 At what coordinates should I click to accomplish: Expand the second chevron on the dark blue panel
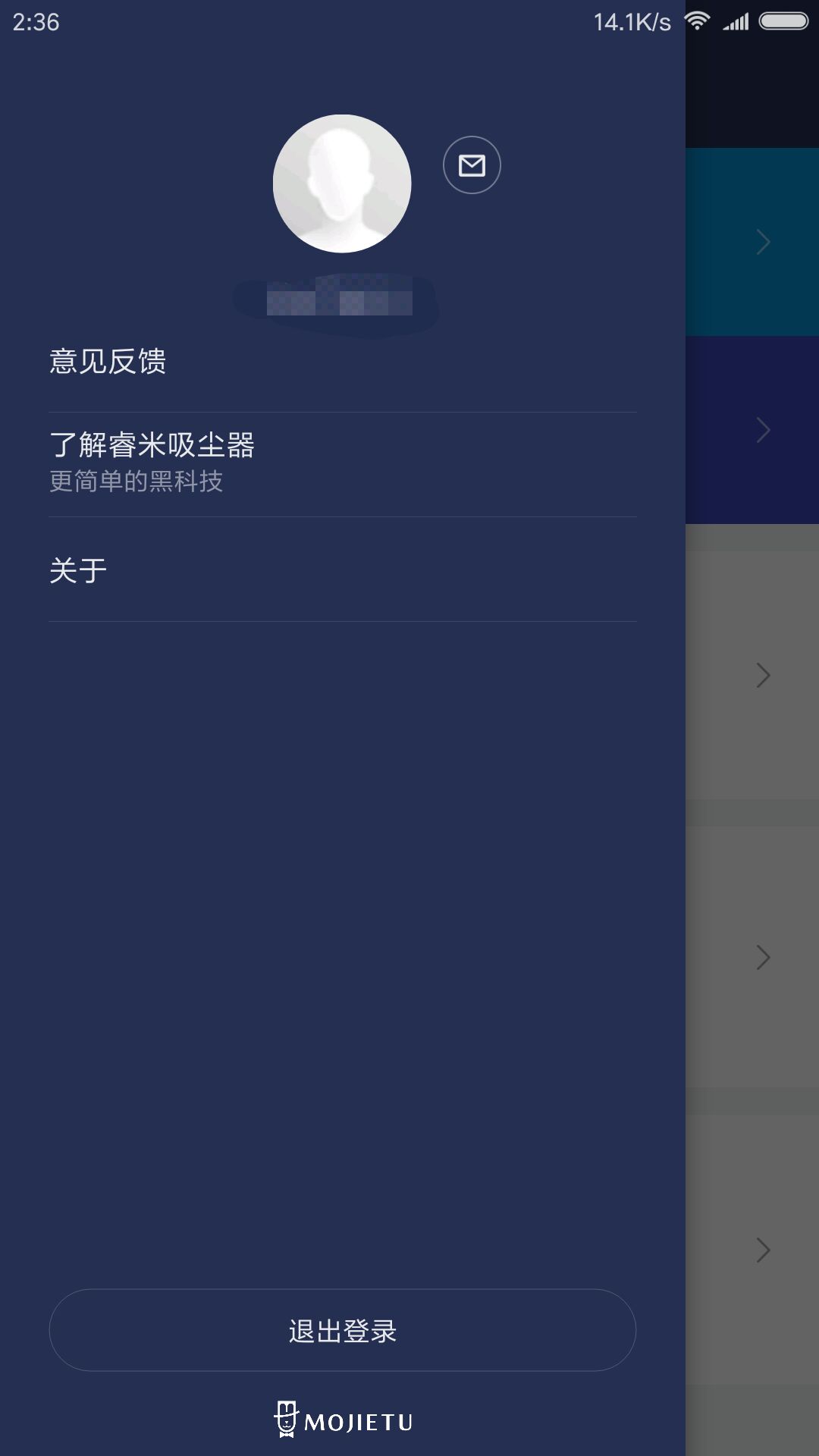pyautogui.click(x=761, y=427)
